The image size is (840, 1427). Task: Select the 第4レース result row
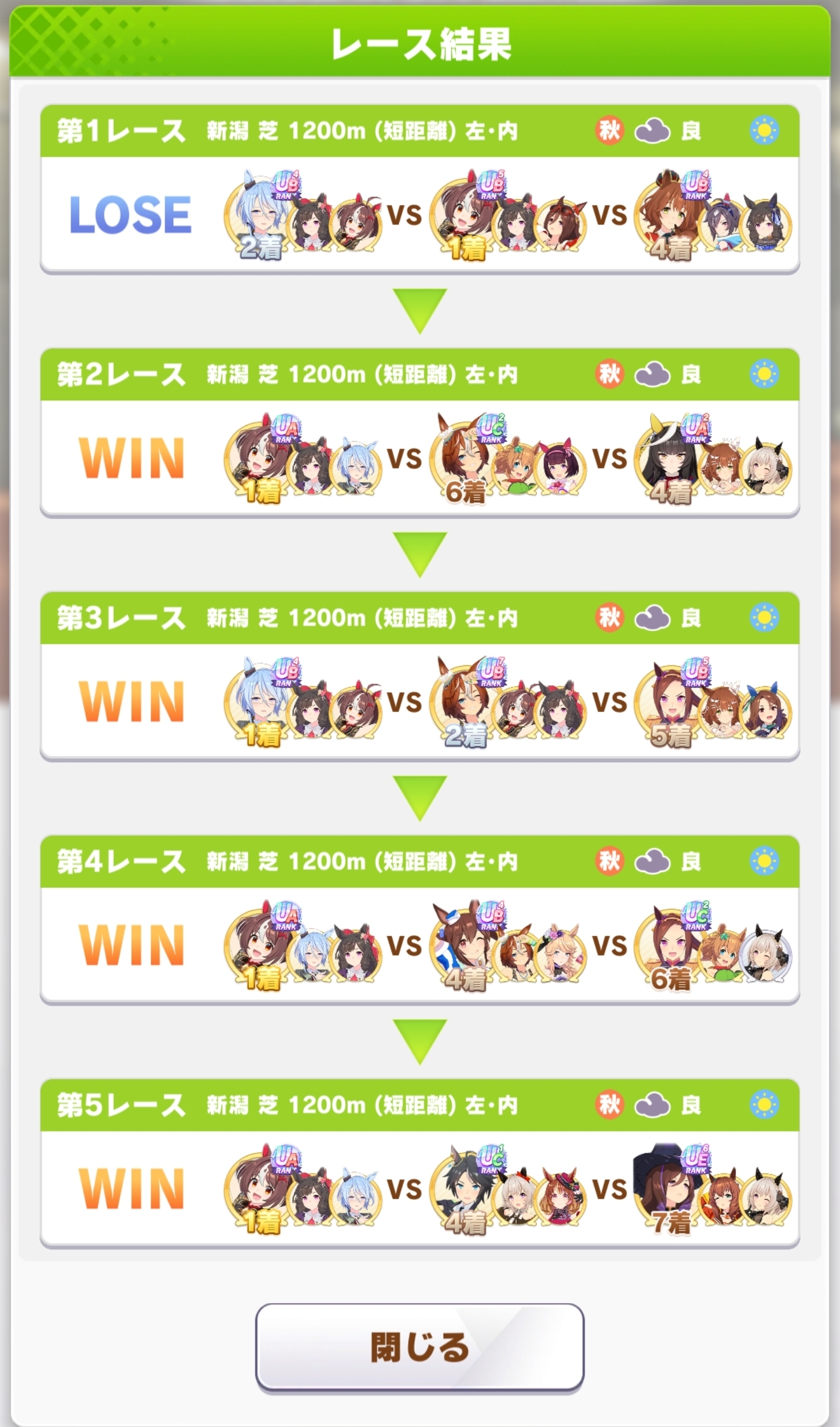419,944
